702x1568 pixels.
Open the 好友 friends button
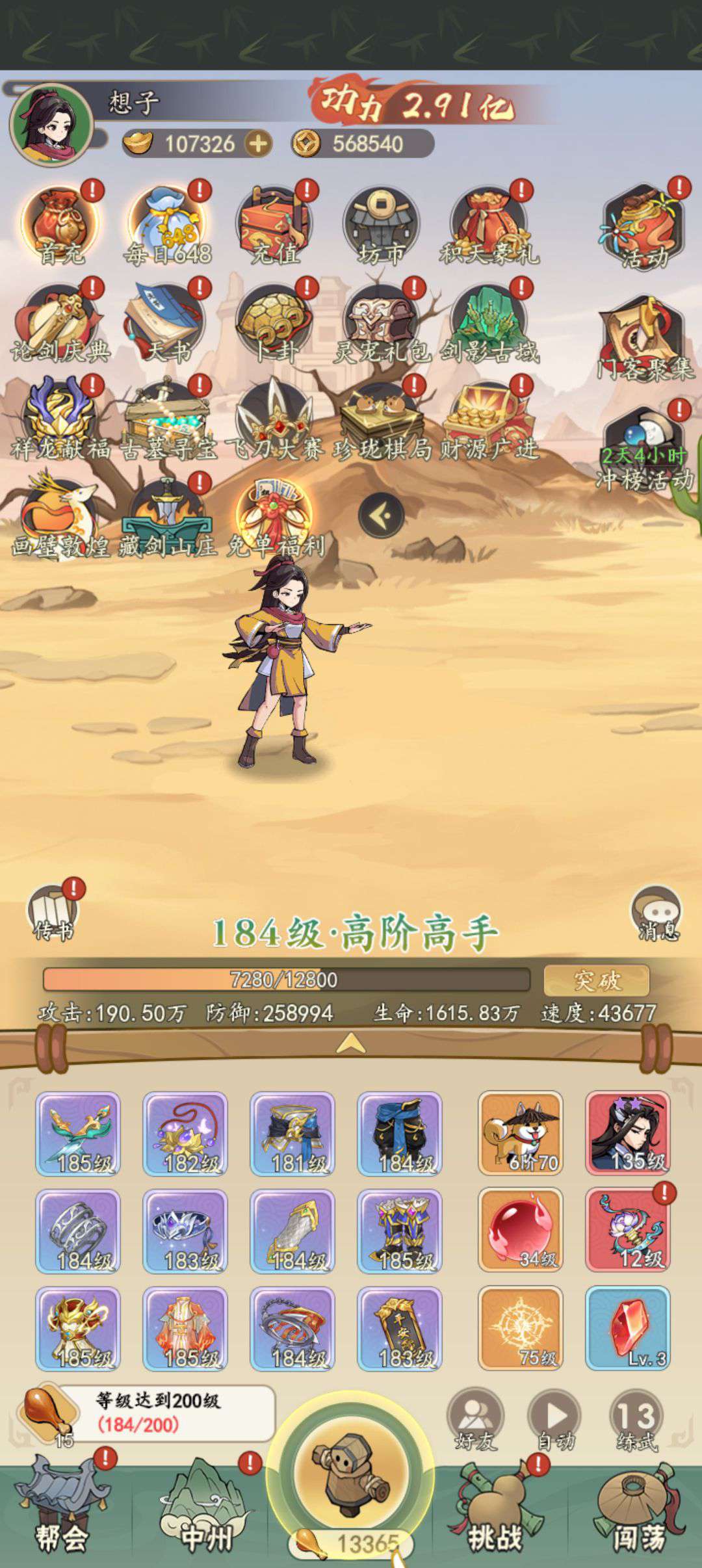476,1418
